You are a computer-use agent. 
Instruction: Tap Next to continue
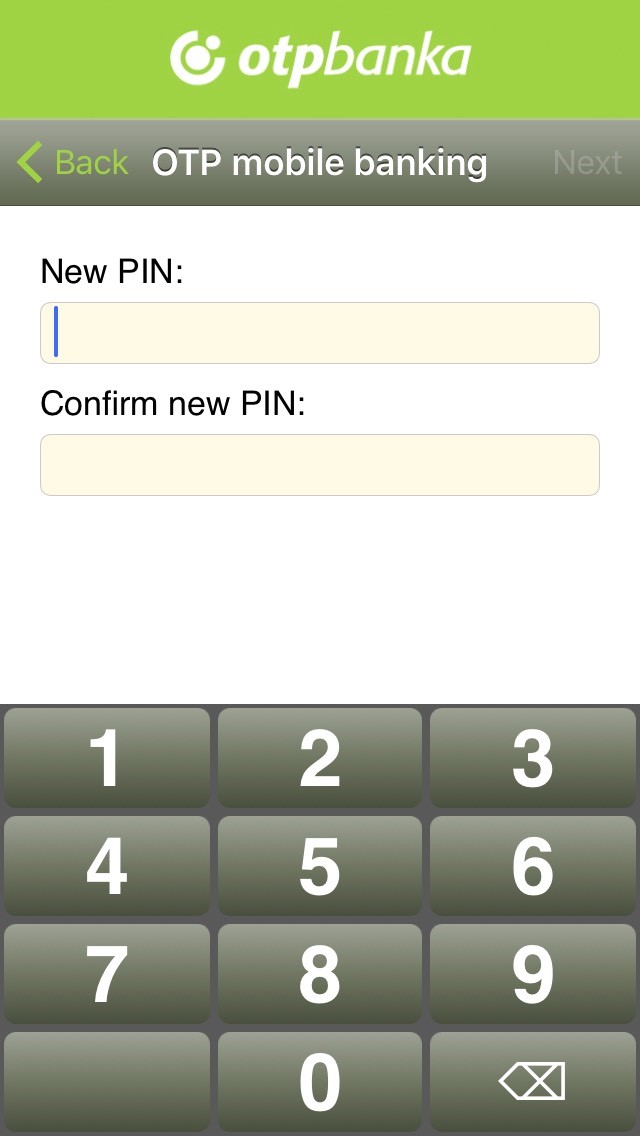click(x=587, y=162)
